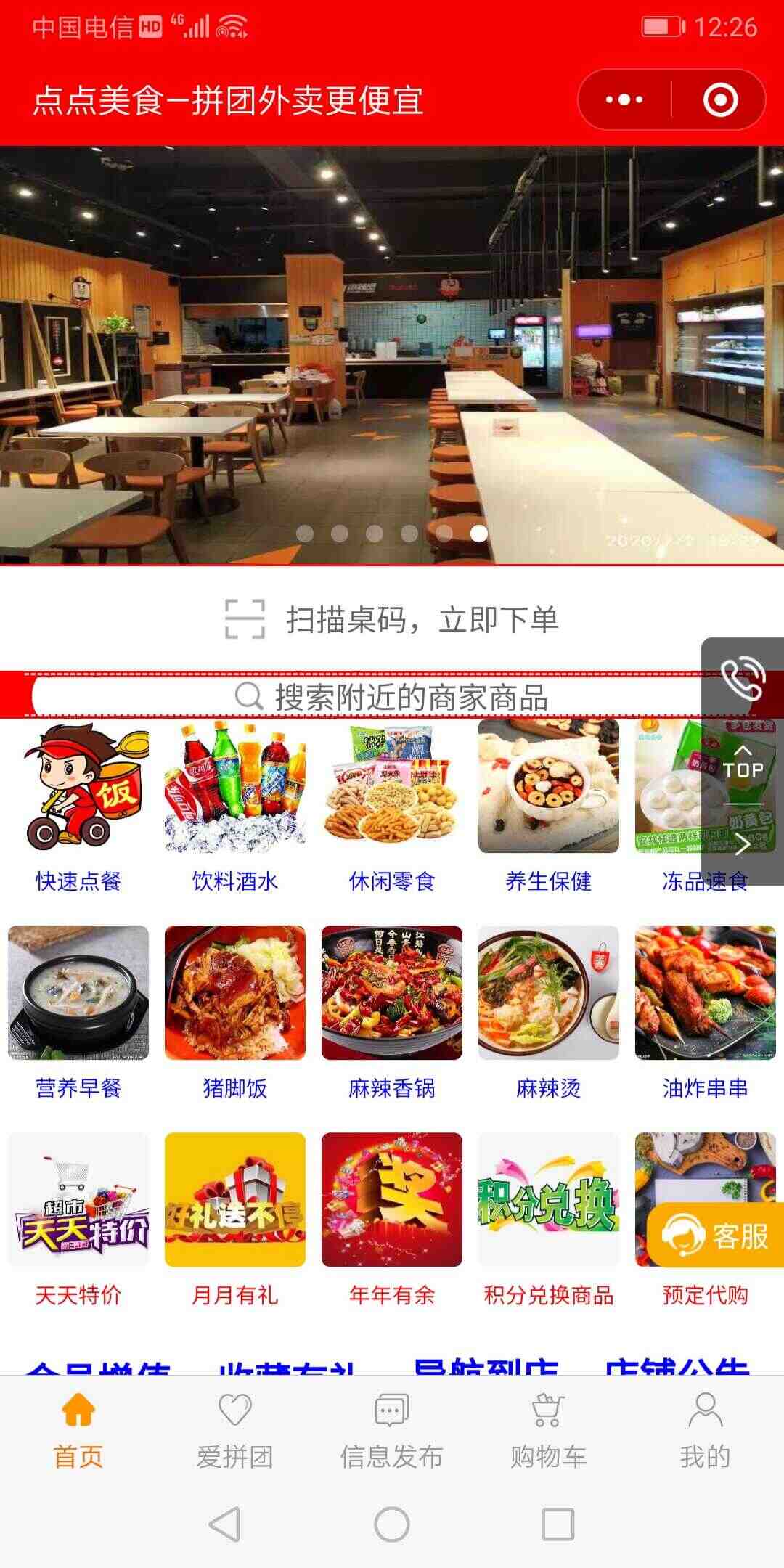This screenshot has height=1568, width=784.
Task: Open the 快速点餐 category
Action: [78, 807]
